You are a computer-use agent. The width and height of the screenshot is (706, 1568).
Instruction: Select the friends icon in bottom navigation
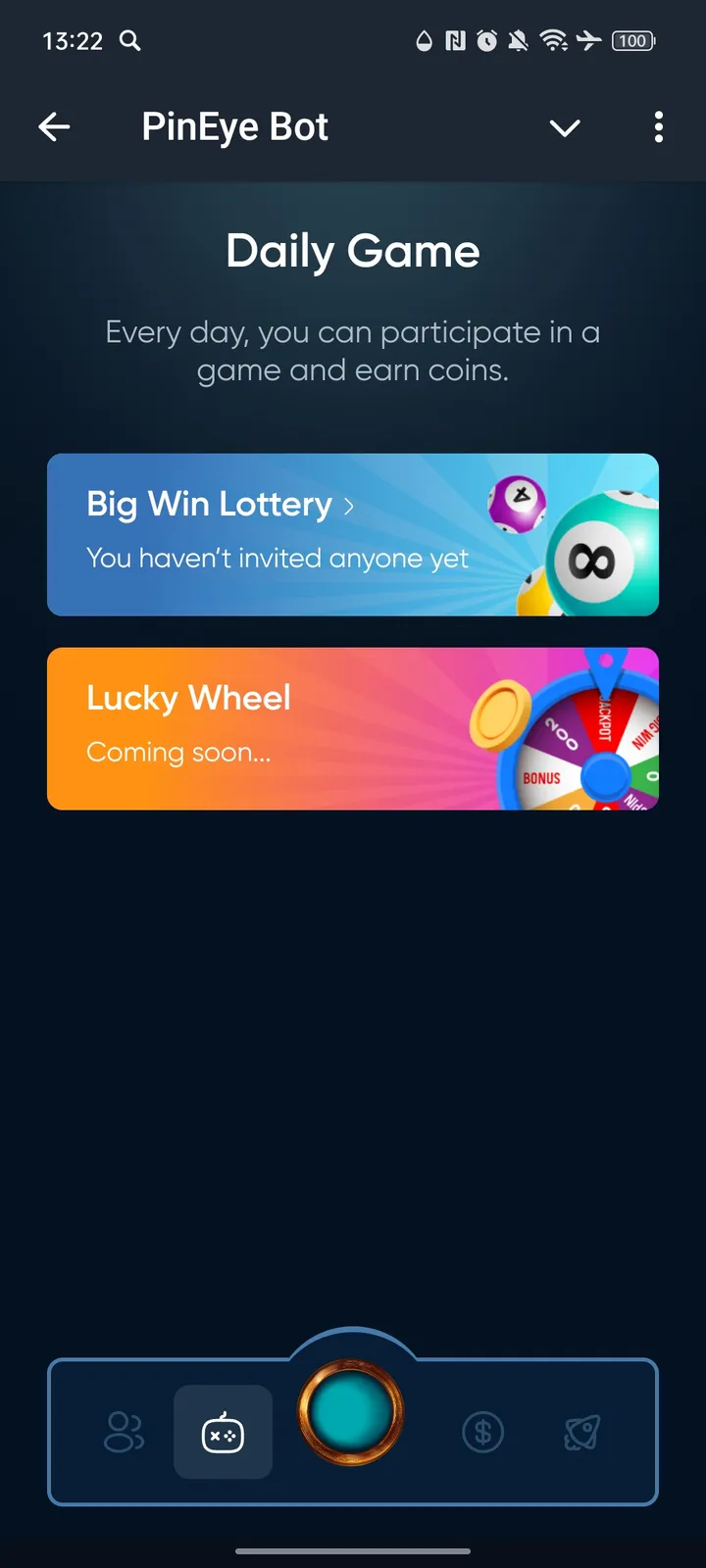pos(124,1432)
